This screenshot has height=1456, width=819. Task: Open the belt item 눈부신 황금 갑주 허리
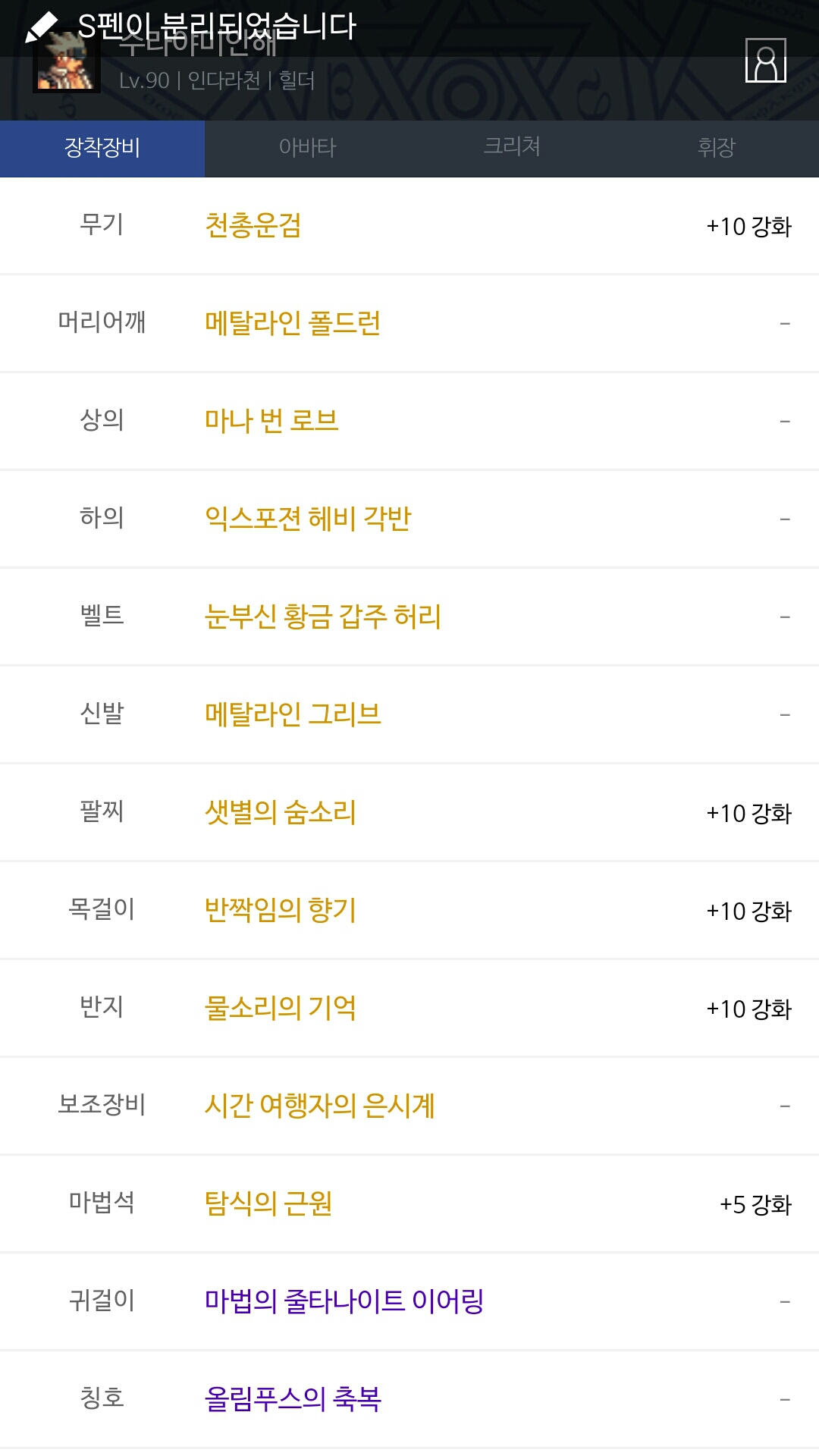coord(323,617)
